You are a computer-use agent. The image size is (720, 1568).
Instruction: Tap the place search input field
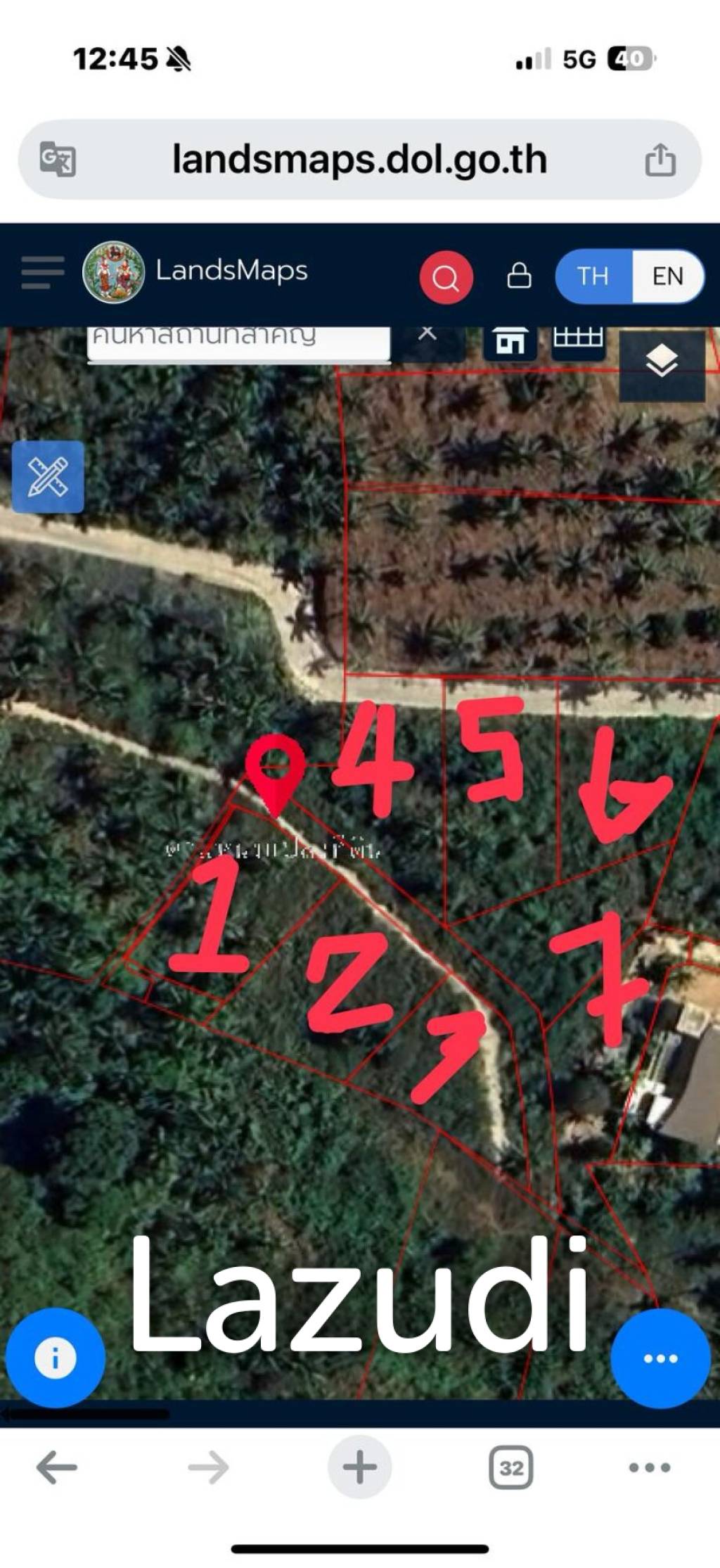point(238,339)
